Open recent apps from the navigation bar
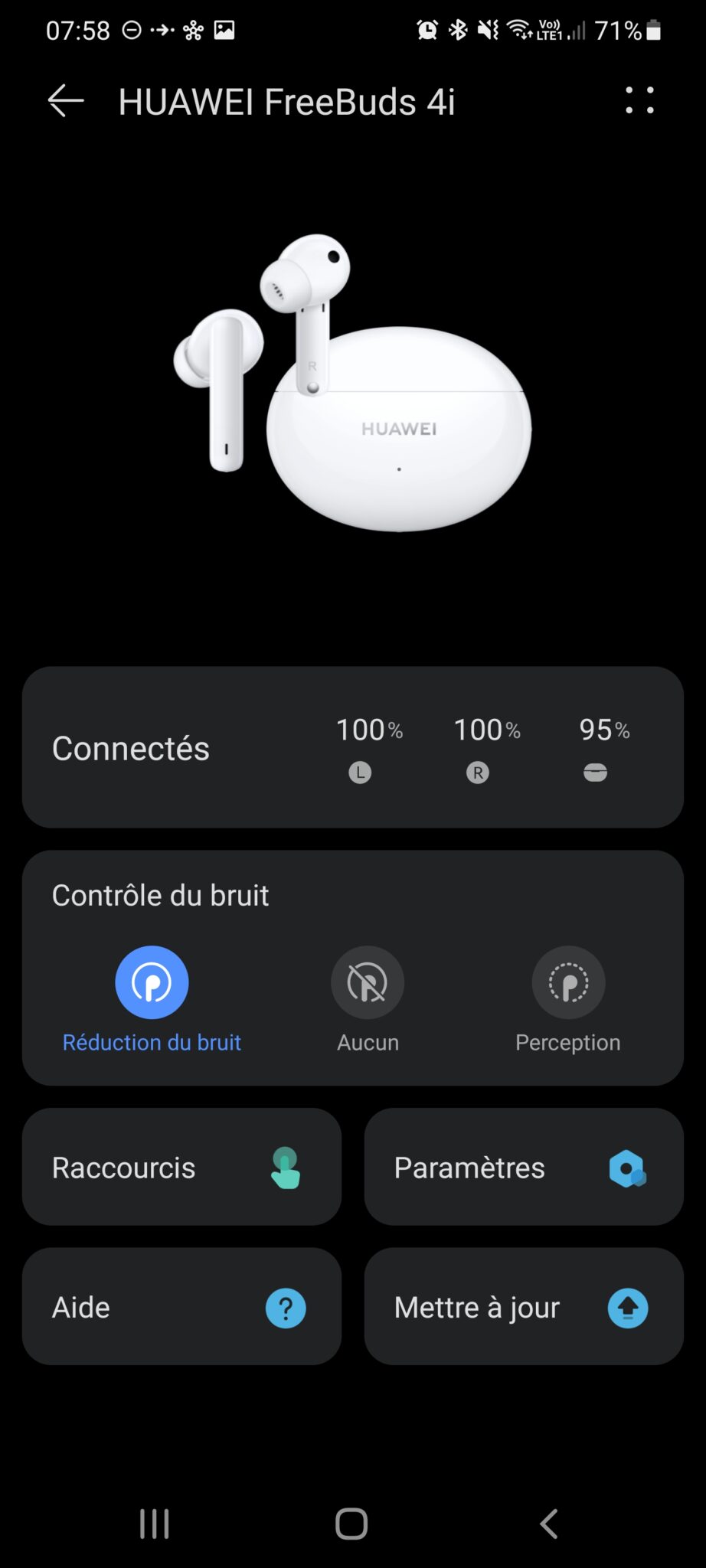Screen dimensions: 706x1568 pos(155,1524)
